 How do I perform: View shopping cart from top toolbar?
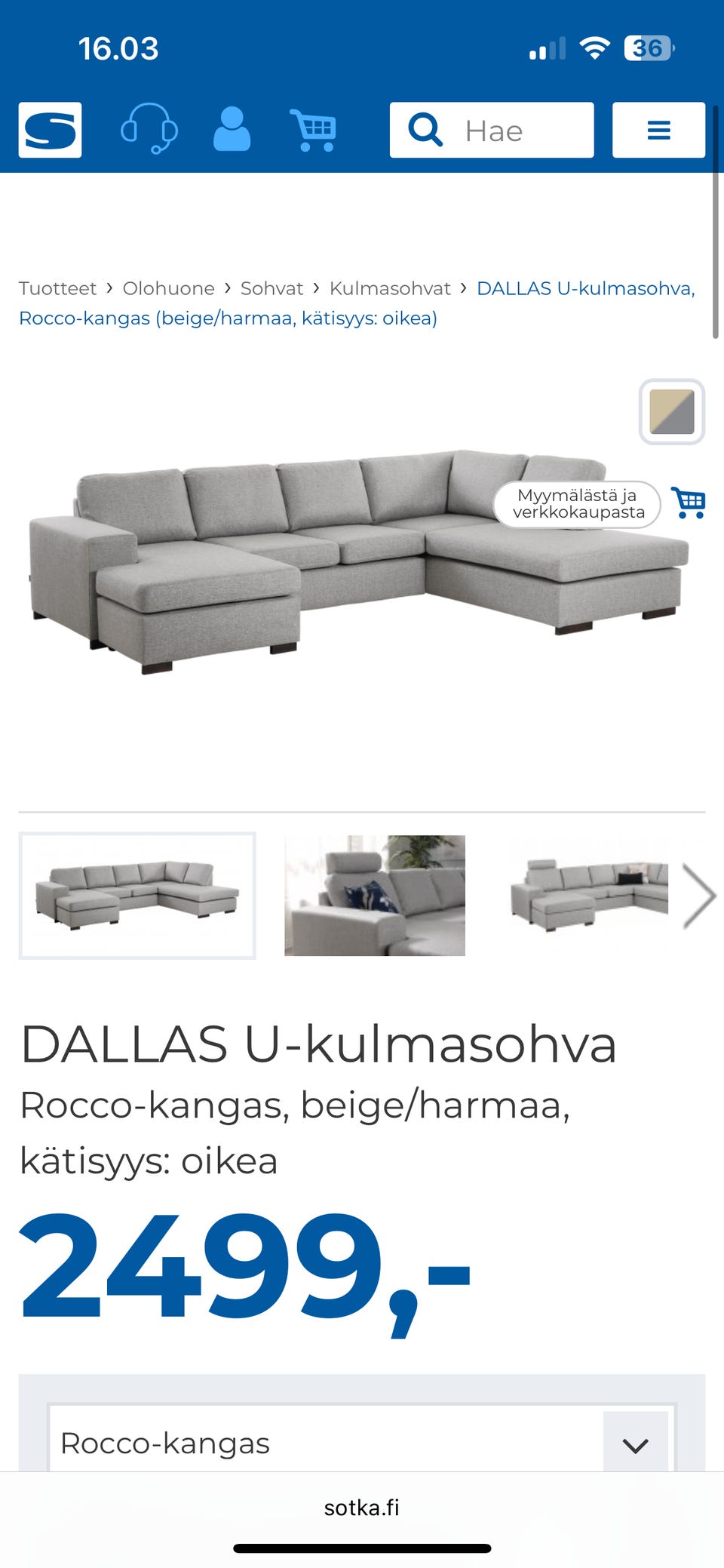pyautogui.click(x=312, y=129)
